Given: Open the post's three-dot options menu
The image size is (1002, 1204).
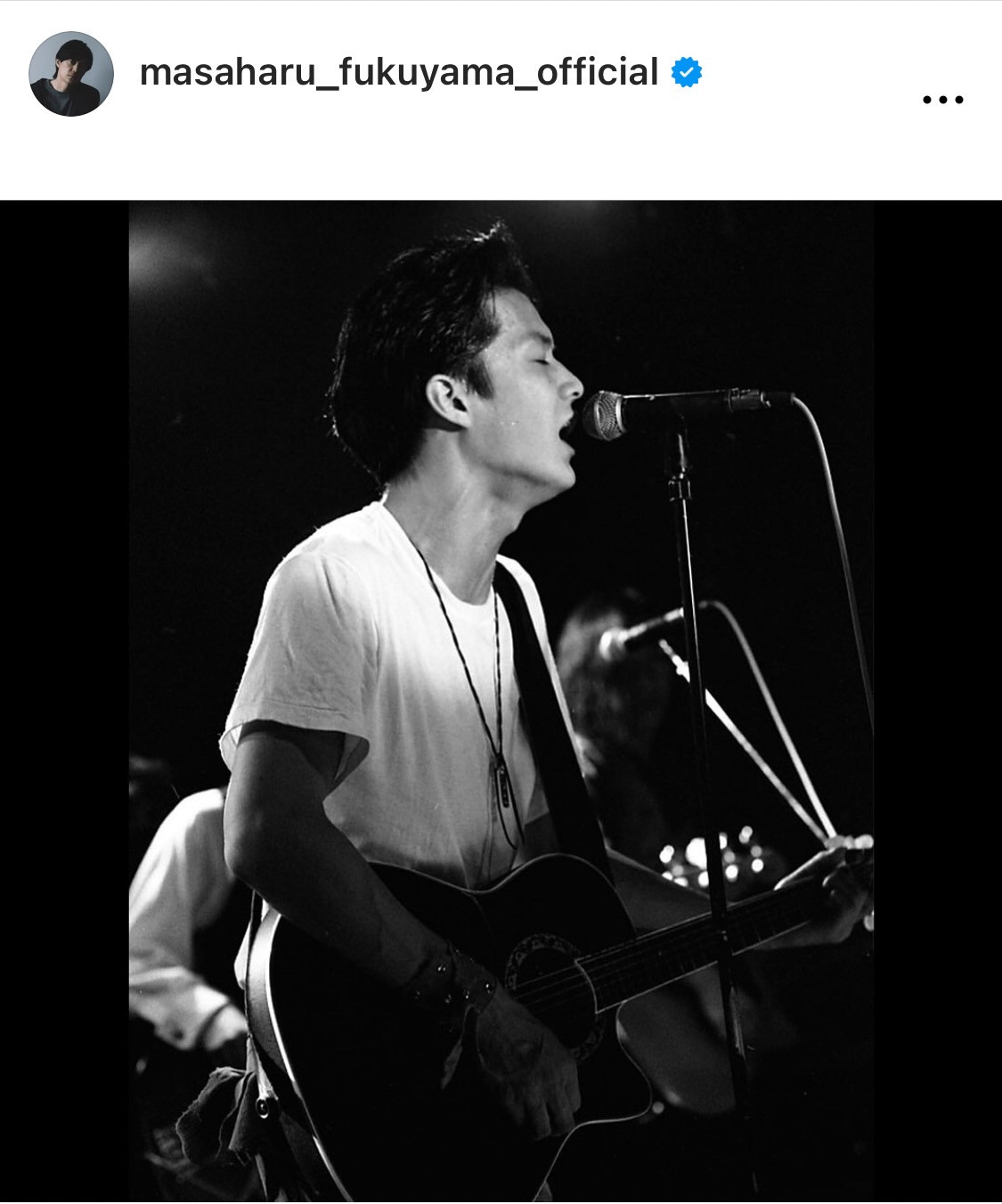Looking at the screenshot, I should (942, 100).
